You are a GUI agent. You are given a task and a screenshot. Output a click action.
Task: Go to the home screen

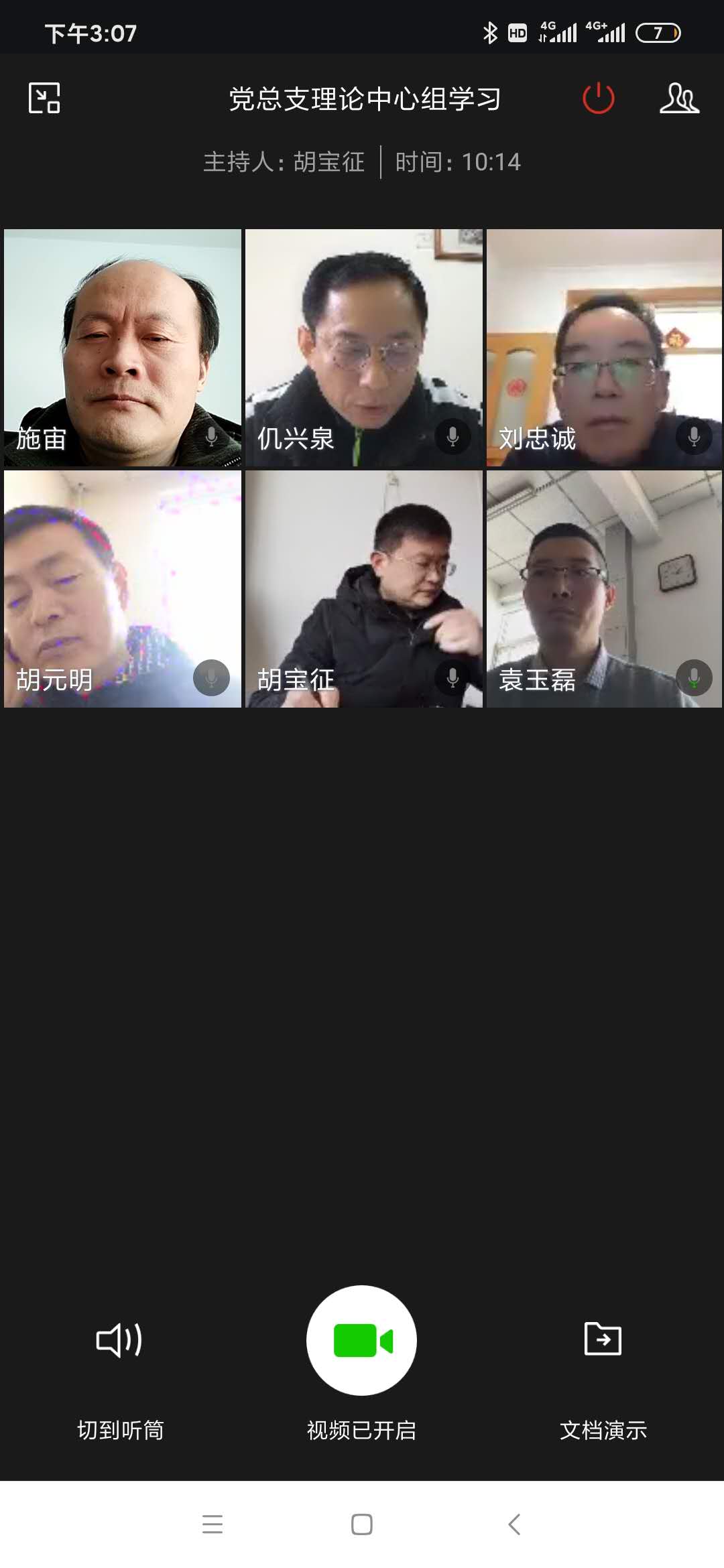[x=361, y=1524]
